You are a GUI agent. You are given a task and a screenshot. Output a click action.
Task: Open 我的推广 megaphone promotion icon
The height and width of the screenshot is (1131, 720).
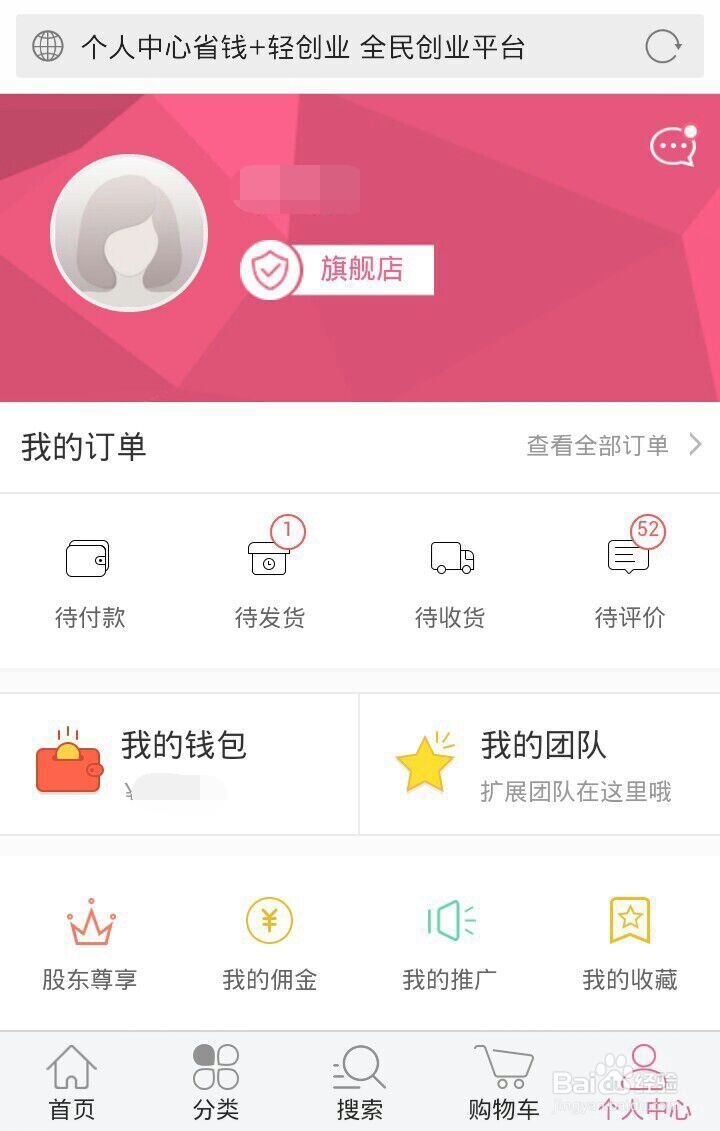click(448, 922)
